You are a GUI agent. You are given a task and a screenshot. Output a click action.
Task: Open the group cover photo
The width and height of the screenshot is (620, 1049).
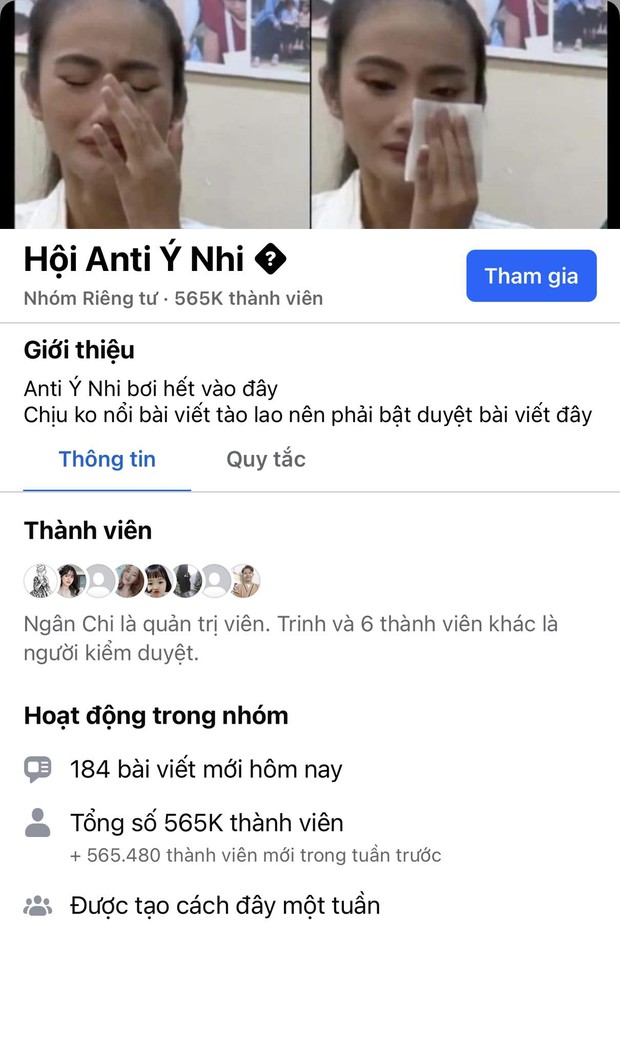[310, 114]
